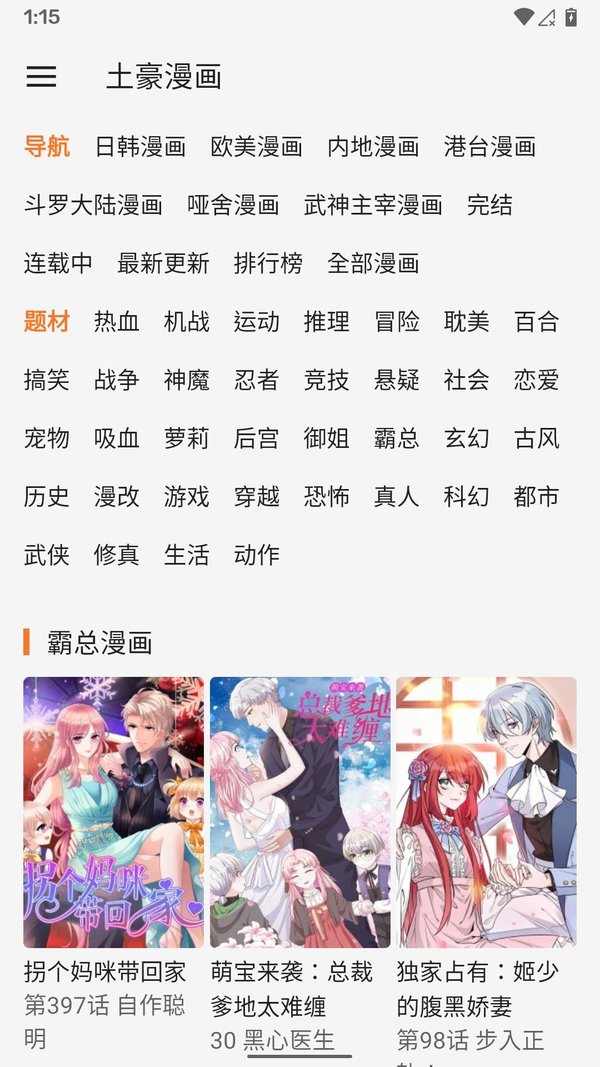
Task: Open 最新更新 list
Action: (x=163, y=263)
